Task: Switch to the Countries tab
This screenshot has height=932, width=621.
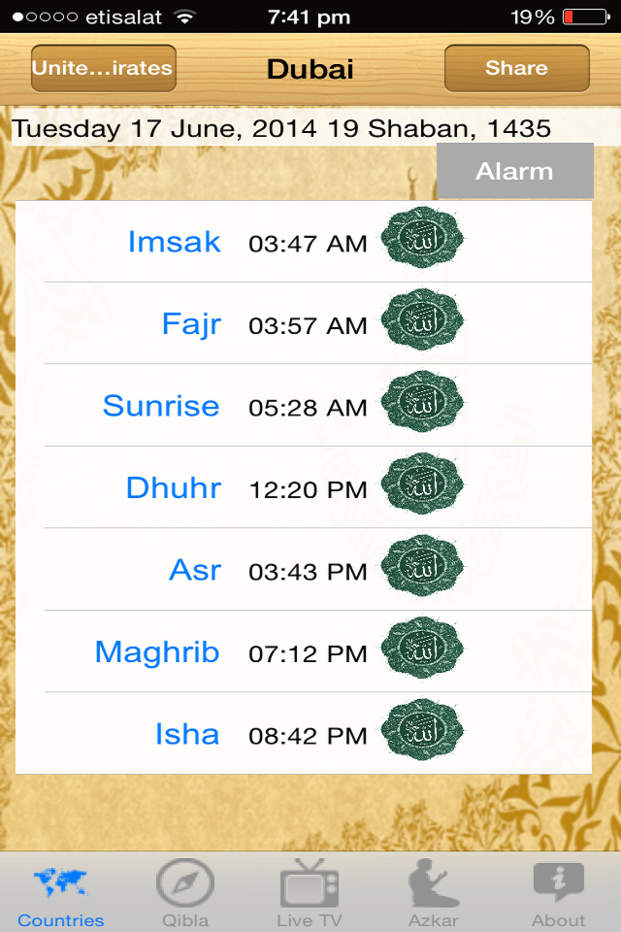Action: coord(60,894)
